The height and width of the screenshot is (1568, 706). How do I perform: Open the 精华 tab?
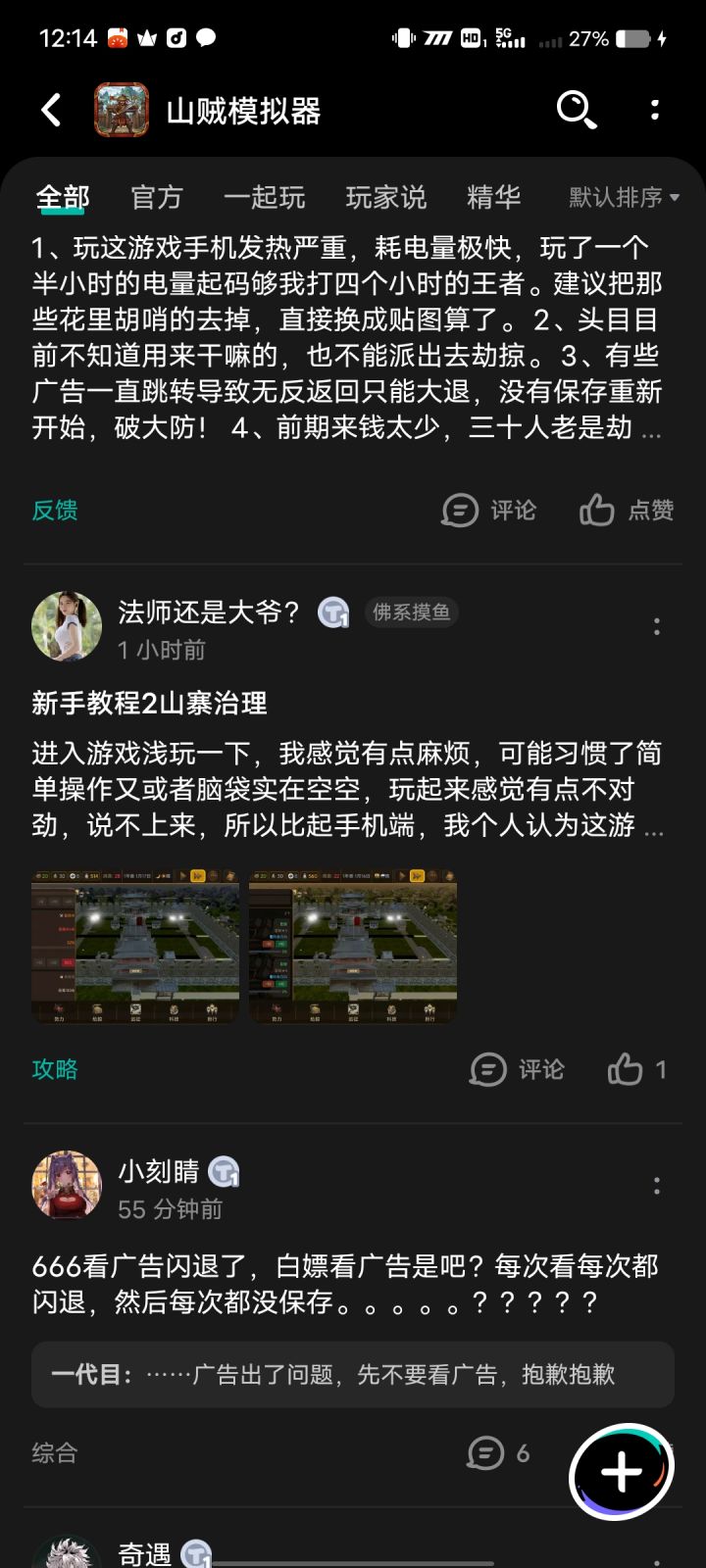click(493, 197)
